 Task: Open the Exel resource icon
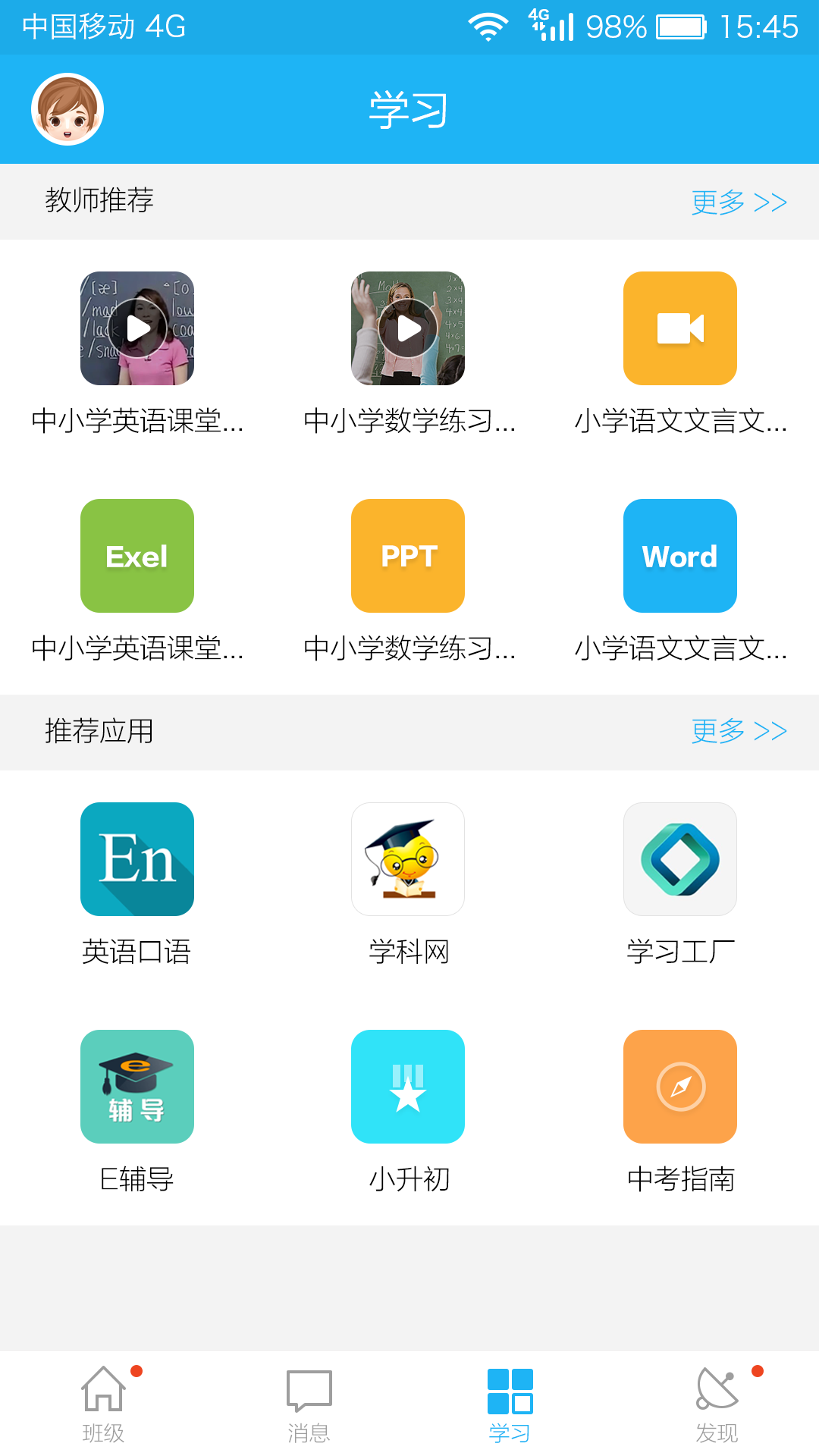click(136, 555)
